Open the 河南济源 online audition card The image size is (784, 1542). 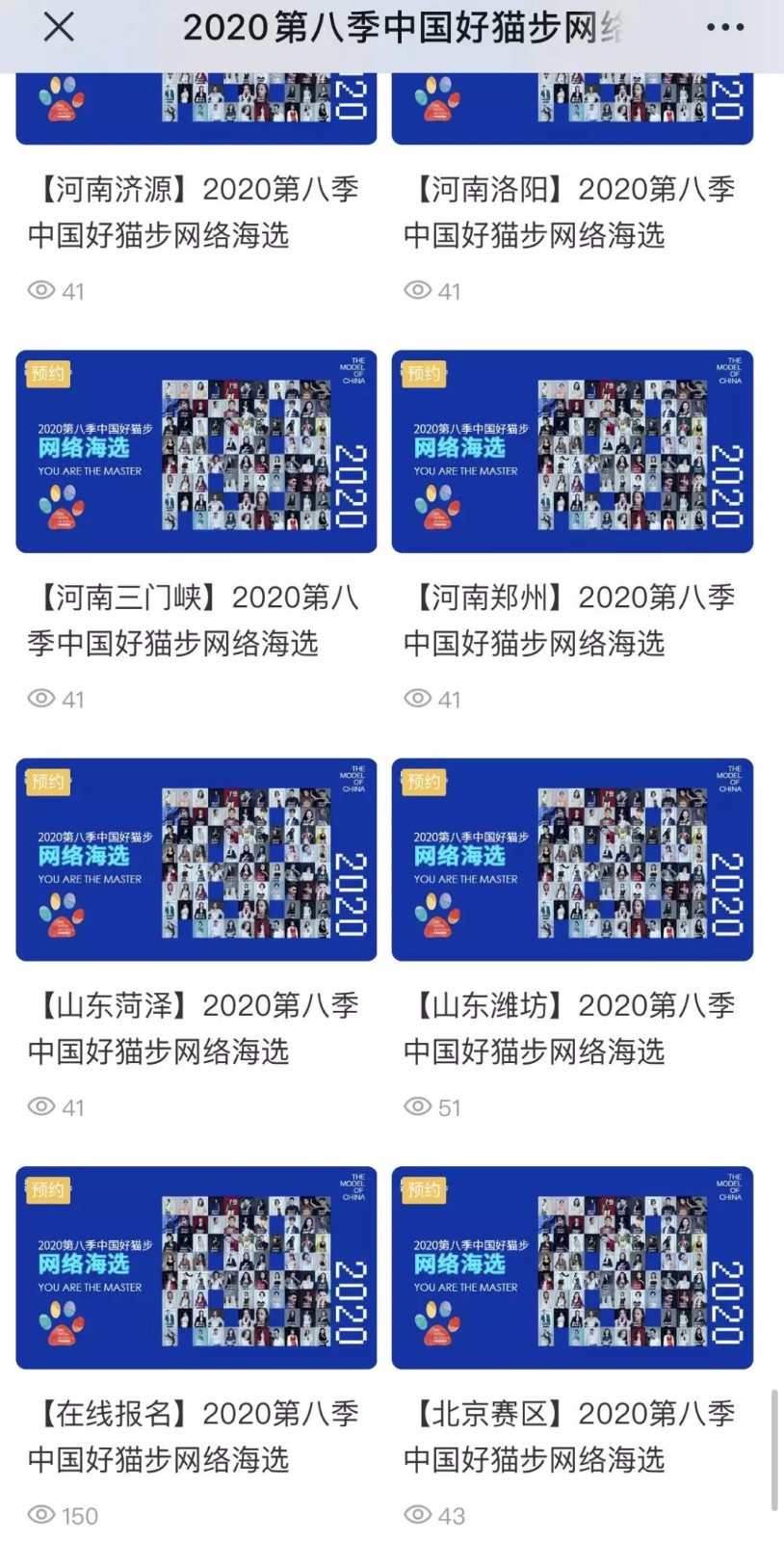[x=196, y=211]
